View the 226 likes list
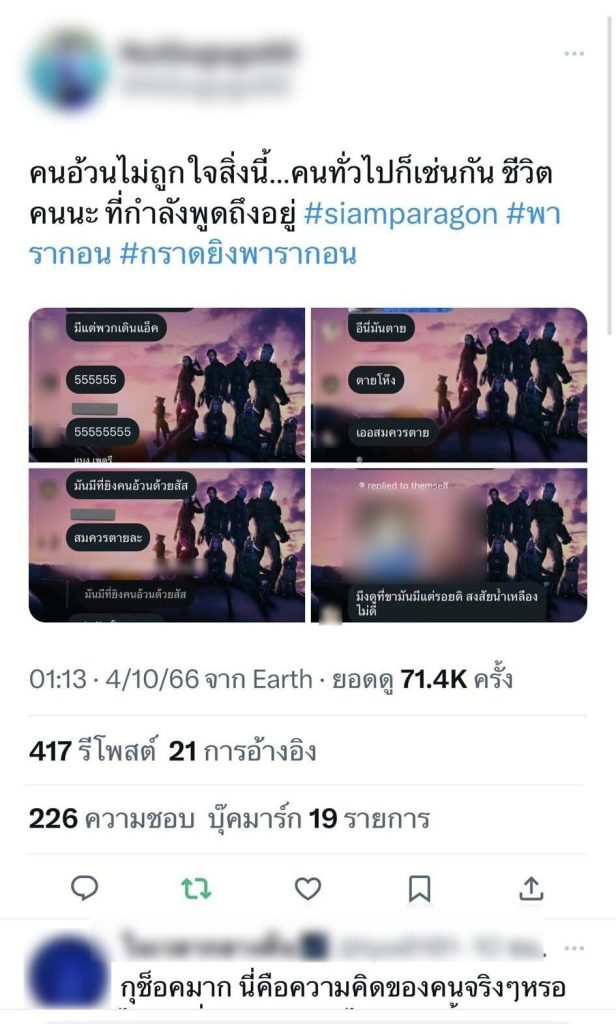This screenshot has width=616, height=1024. [x=111, y=819]
